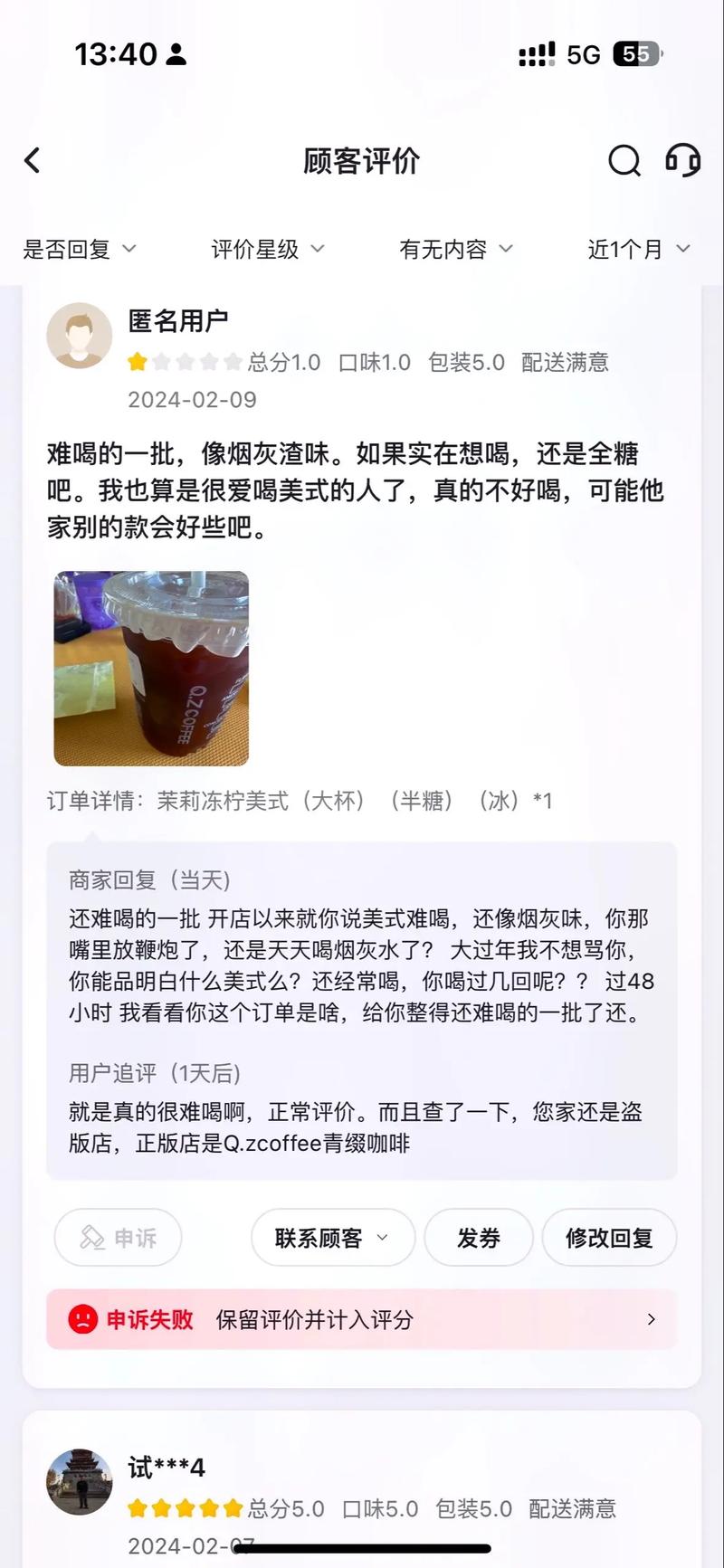Tap the headset customer service icon
Image resolution: width=724 pixels, height=1568 pixels.
683,161
